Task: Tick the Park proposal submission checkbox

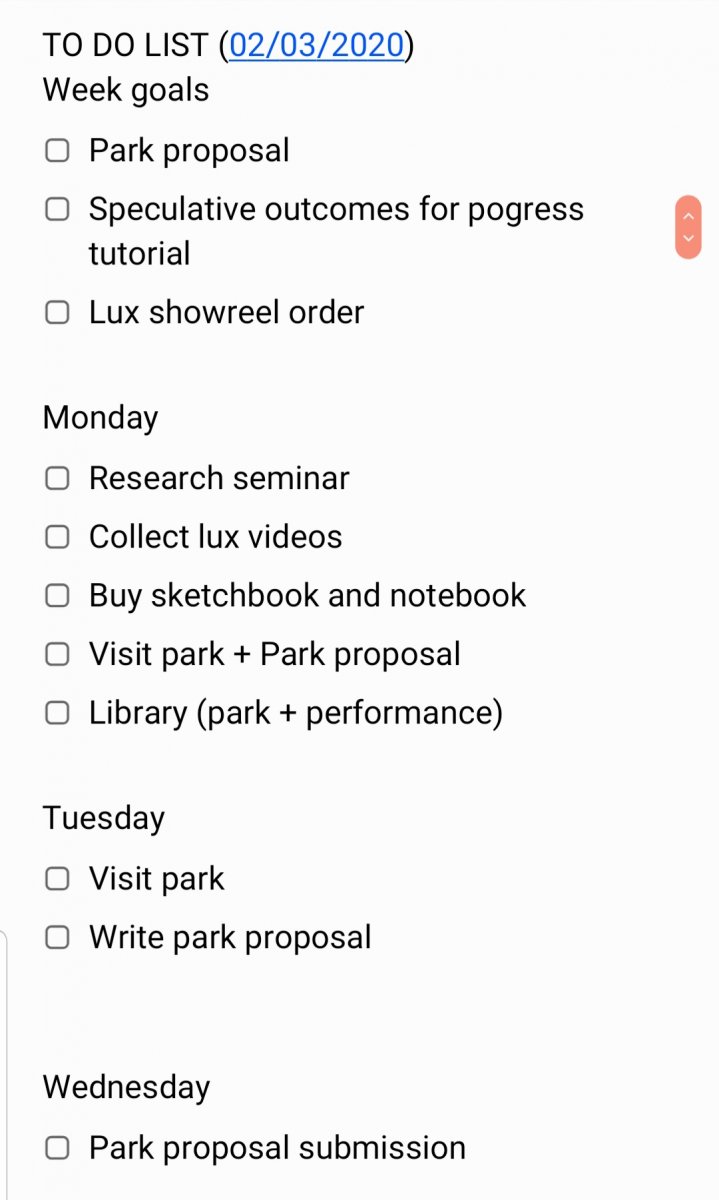Action: tap(58, 1148)
